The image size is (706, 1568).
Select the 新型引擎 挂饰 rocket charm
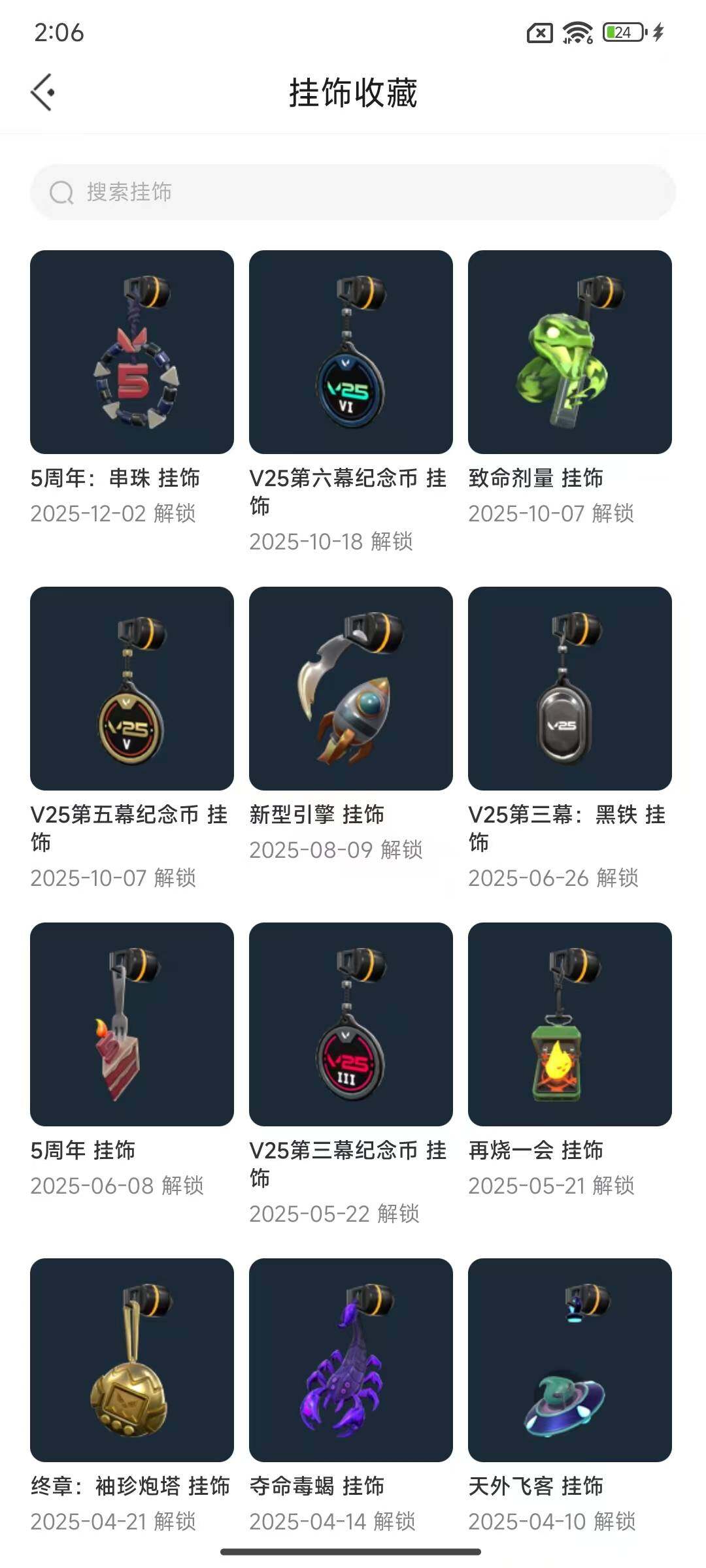point(351,689)
